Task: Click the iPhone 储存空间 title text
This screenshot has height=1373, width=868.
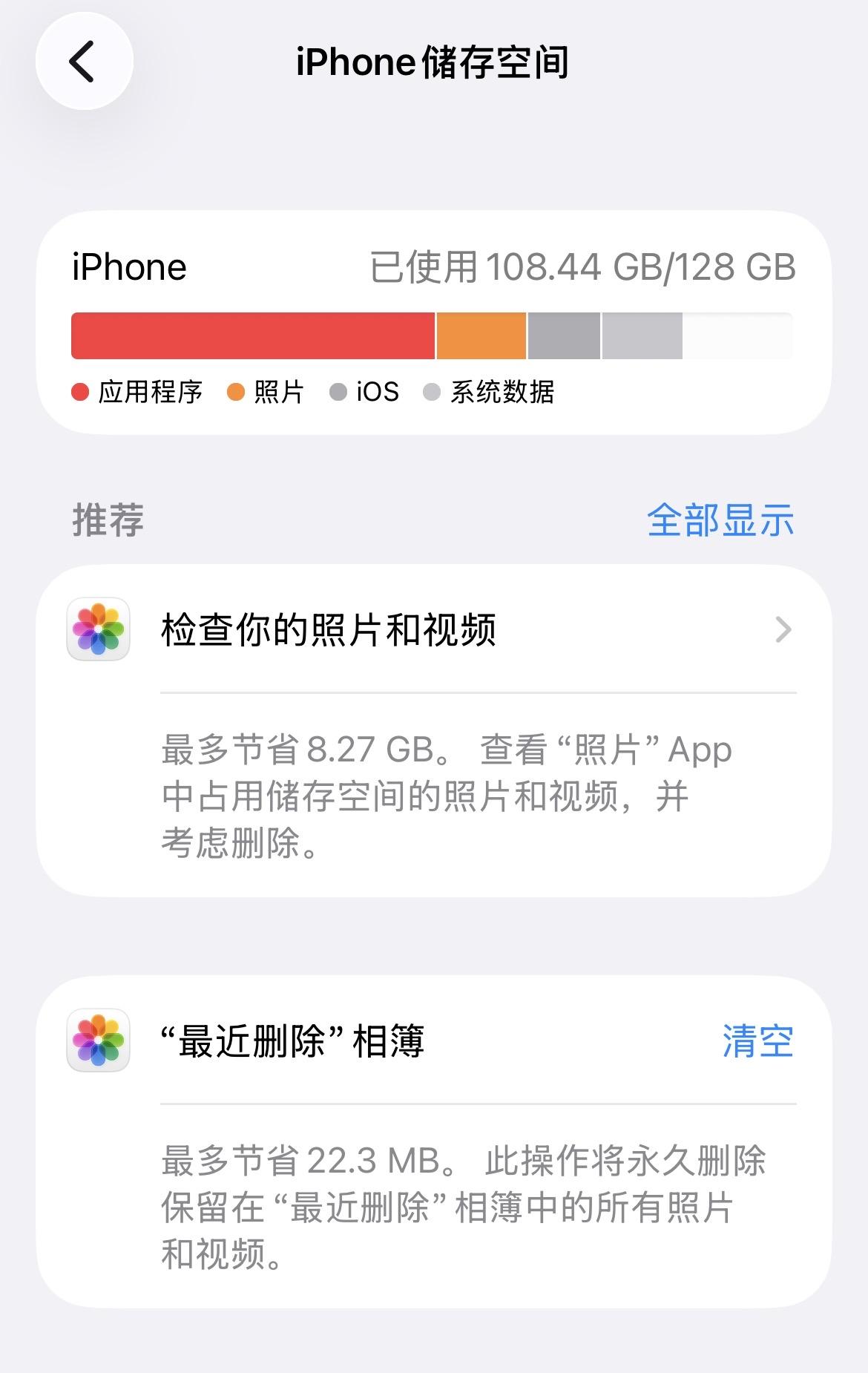Action: [433, 64]
